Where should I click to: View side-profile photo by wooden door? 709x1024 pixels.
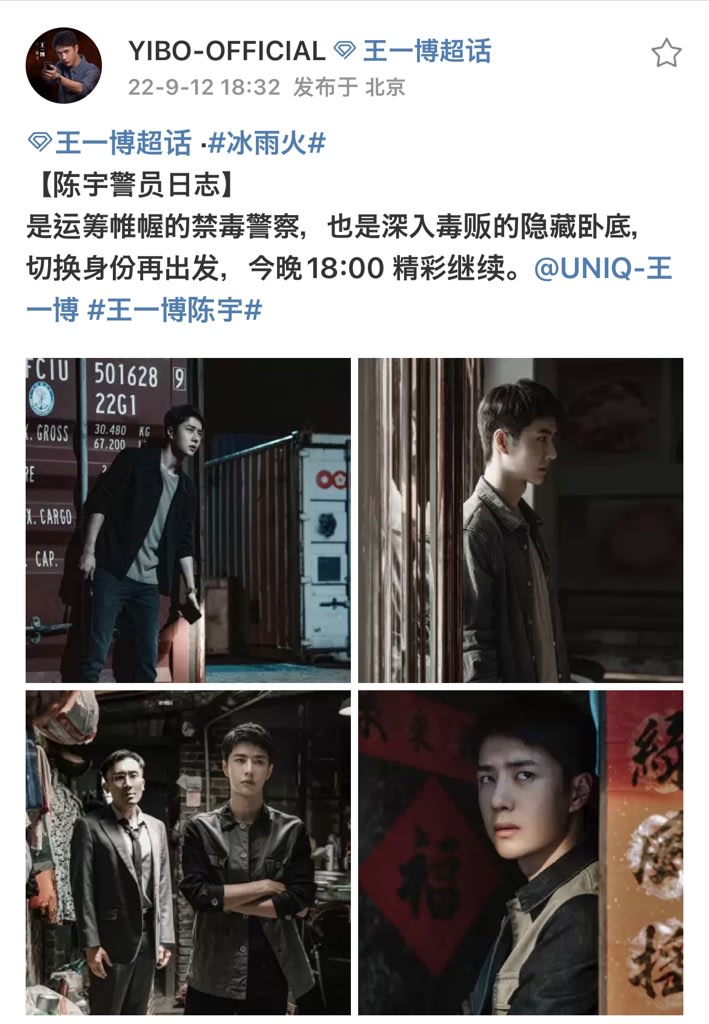tap(520, 520)
